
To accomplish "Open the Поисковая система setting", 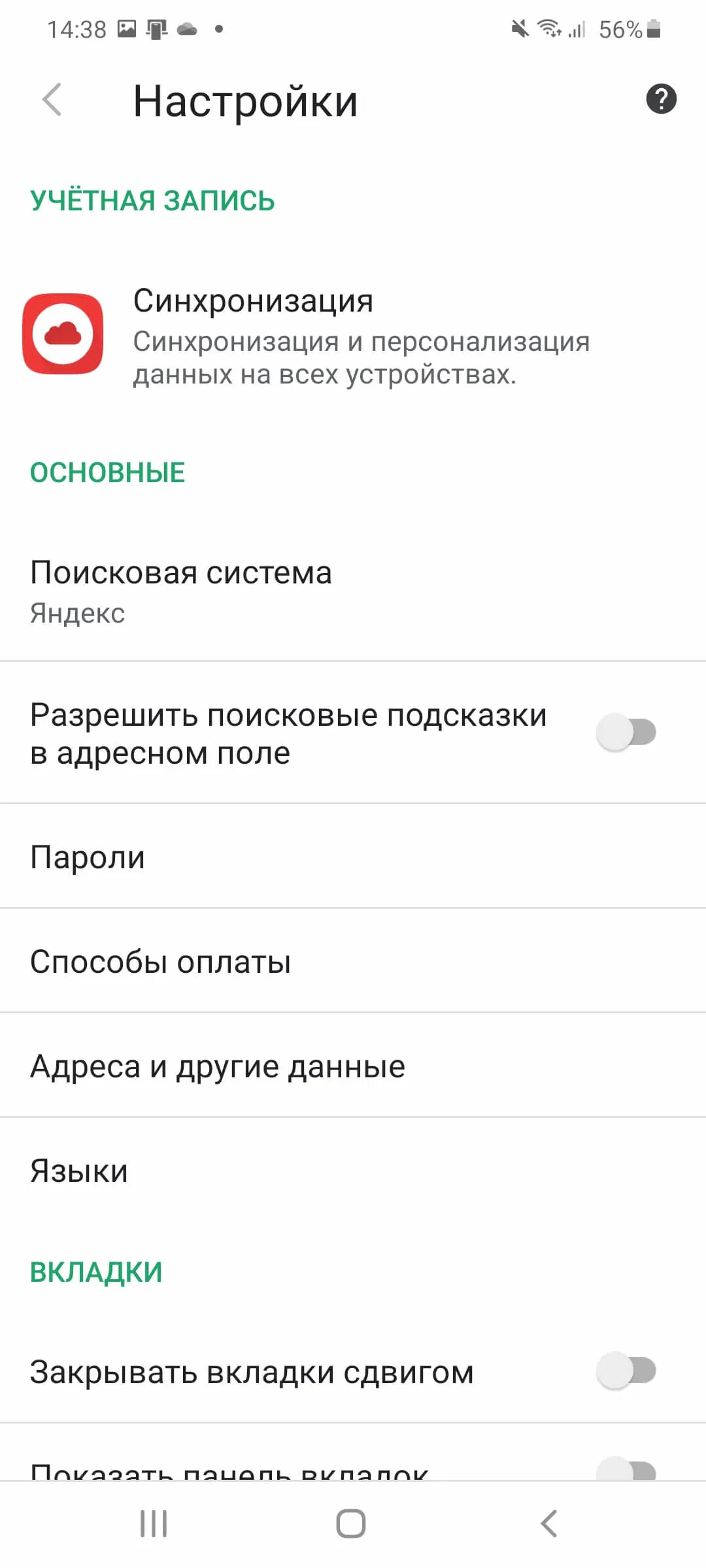I will click(353, 591).
